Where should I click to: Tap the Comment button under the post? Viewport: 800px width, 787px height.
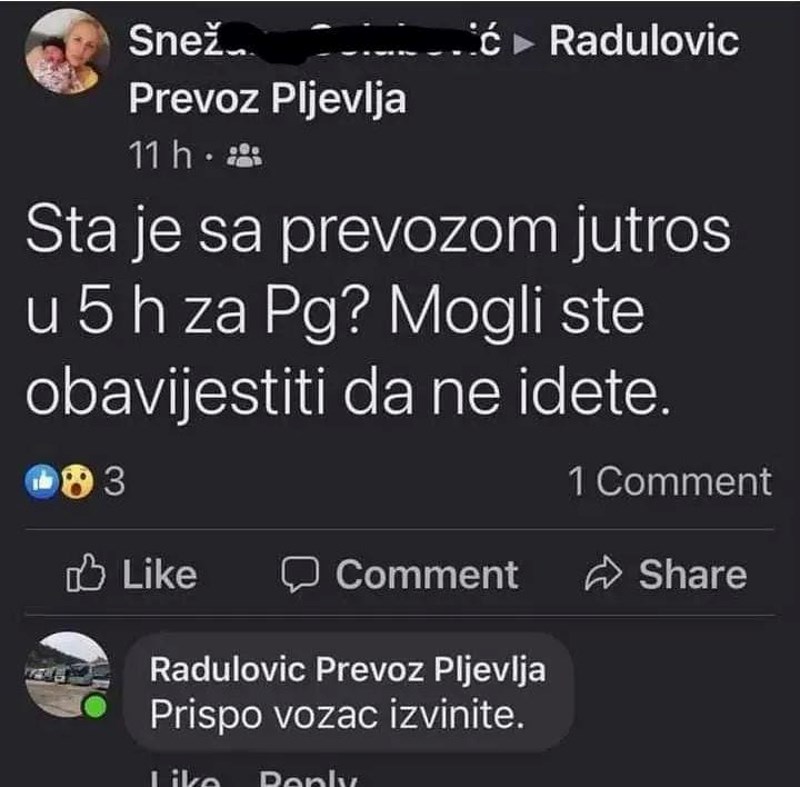pos(399,575)
